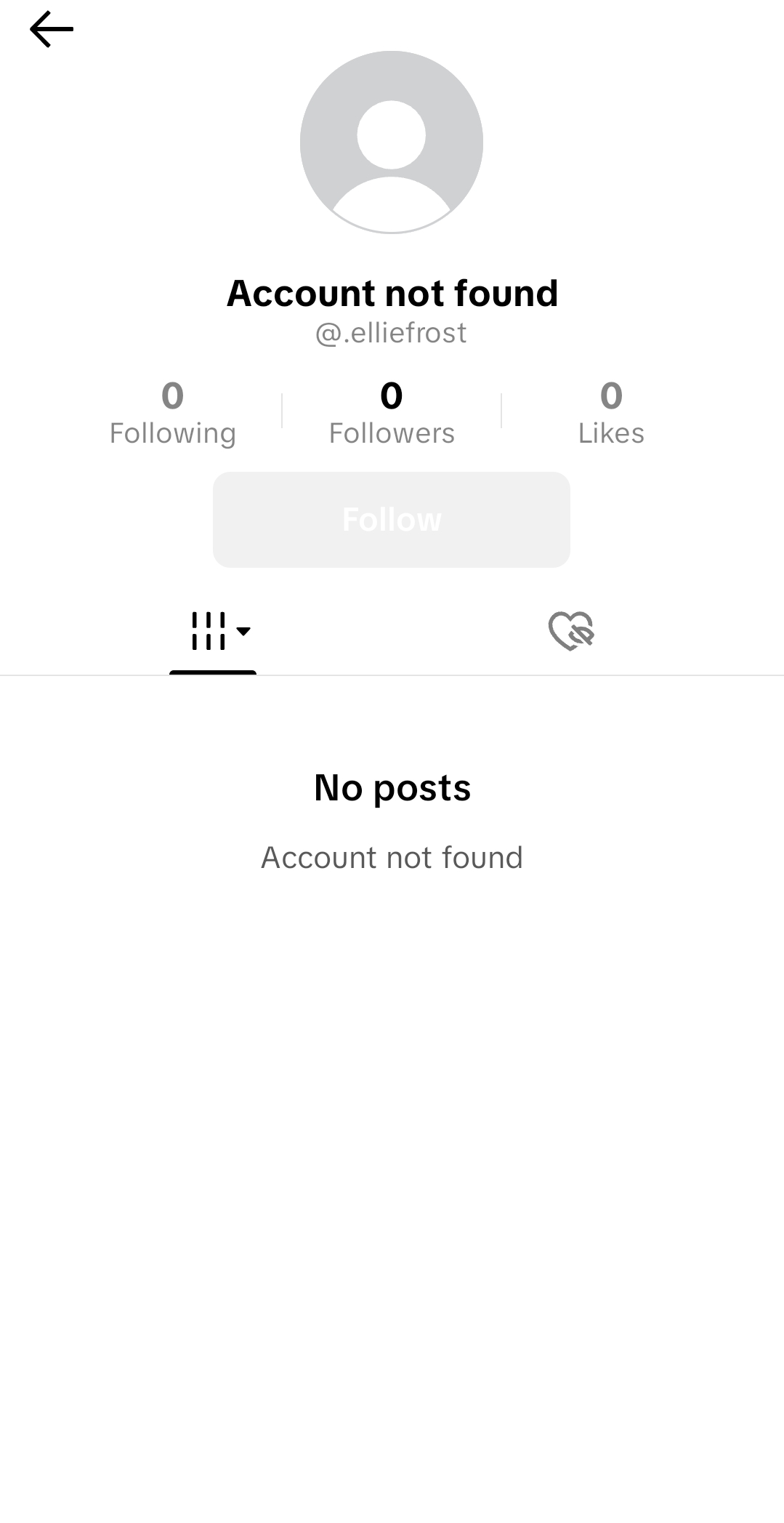Switch to the hidden liked videos tab
784x1523 pixels.
point(571,631)
